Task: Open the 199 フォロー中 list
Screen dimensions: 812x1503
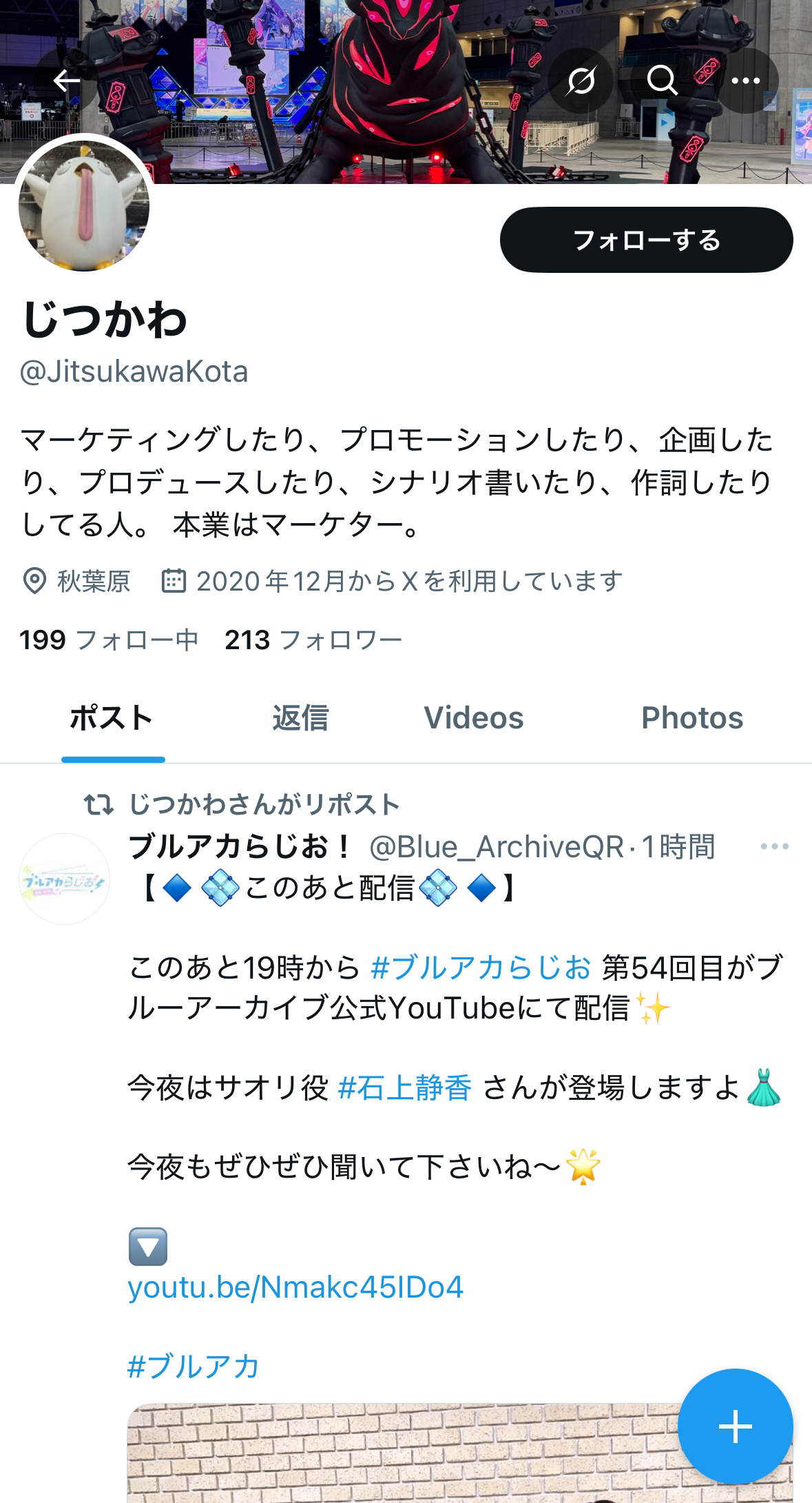Action: 109,640
